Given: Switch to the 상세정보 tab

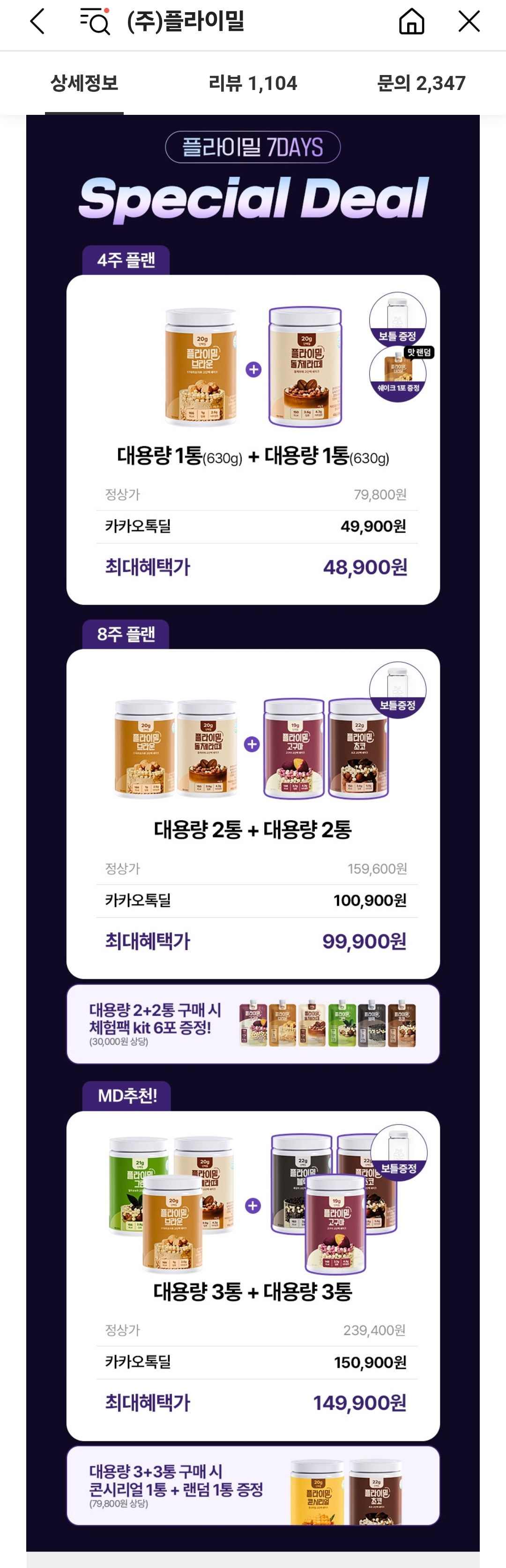Looking at the screenshot, I should (x=84, y=83).
